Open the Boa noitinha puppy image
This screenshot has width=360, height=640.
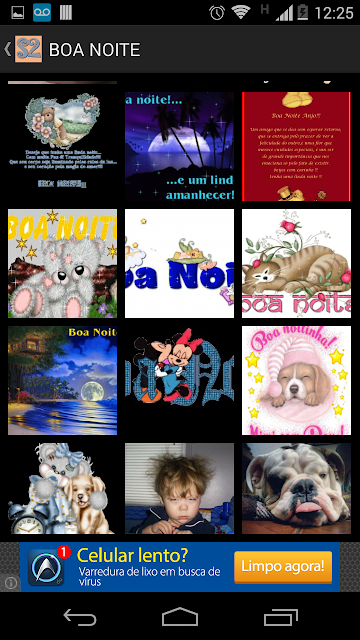[x=296, y=380]
